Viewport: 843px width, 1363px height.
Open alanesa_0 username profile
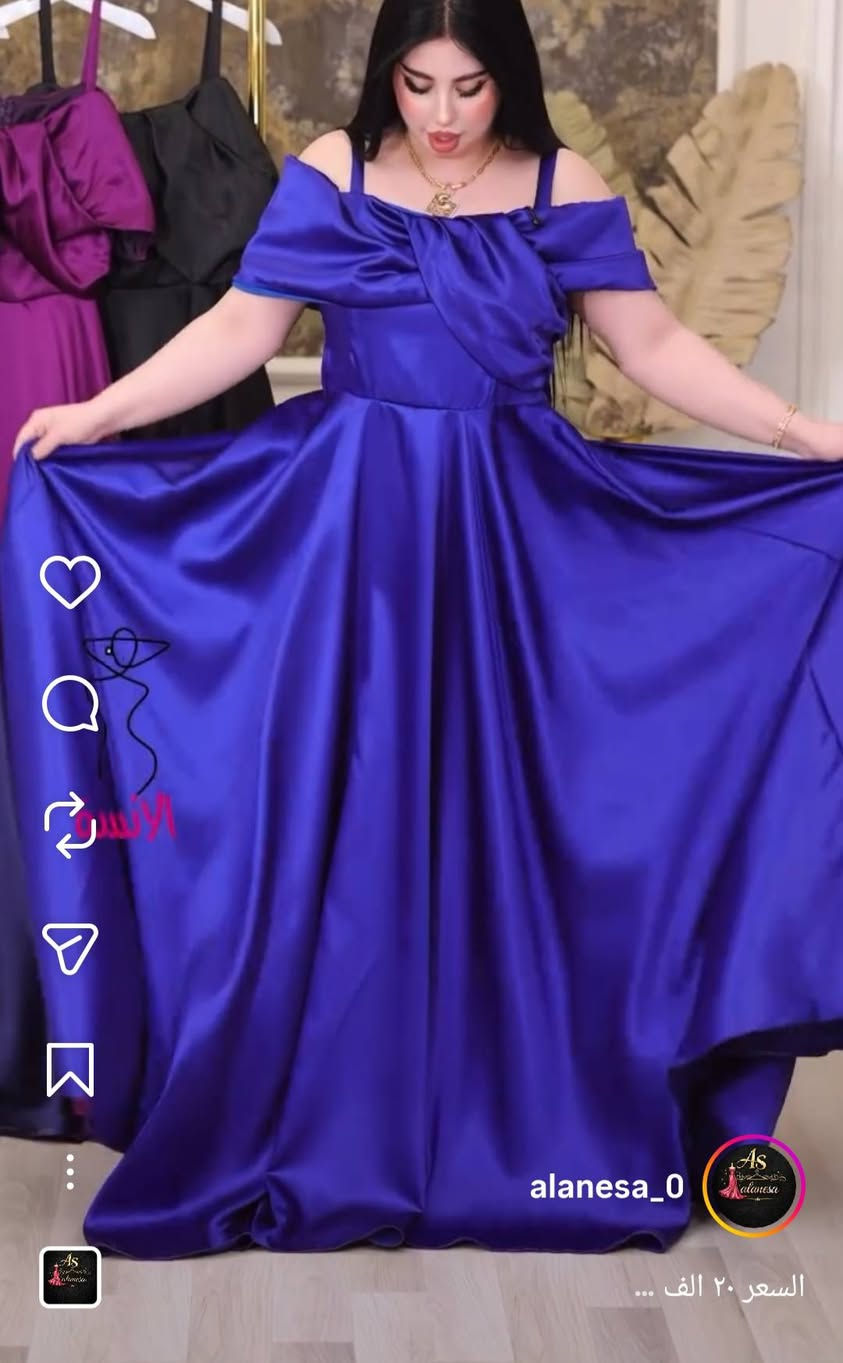click(607, 1187)
